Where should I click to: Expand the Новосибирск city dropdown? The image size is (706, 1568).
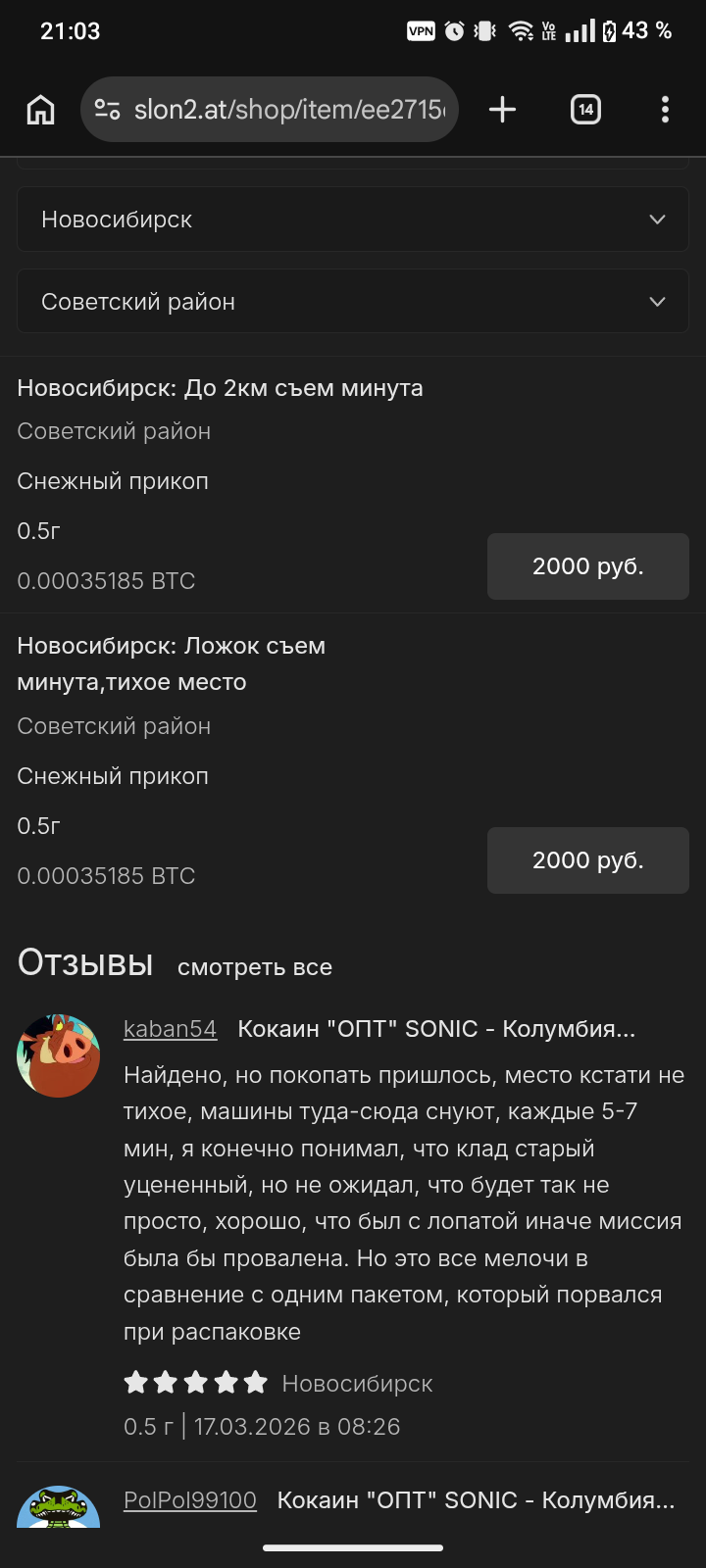pos(353,220)
